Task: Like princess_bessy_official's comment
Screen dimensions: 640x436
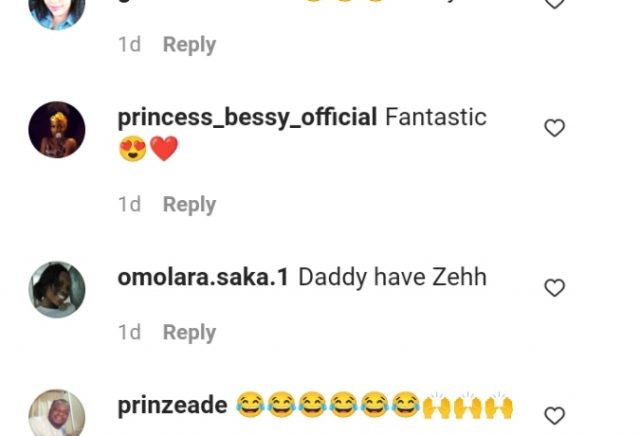Action: coord(554,128)
